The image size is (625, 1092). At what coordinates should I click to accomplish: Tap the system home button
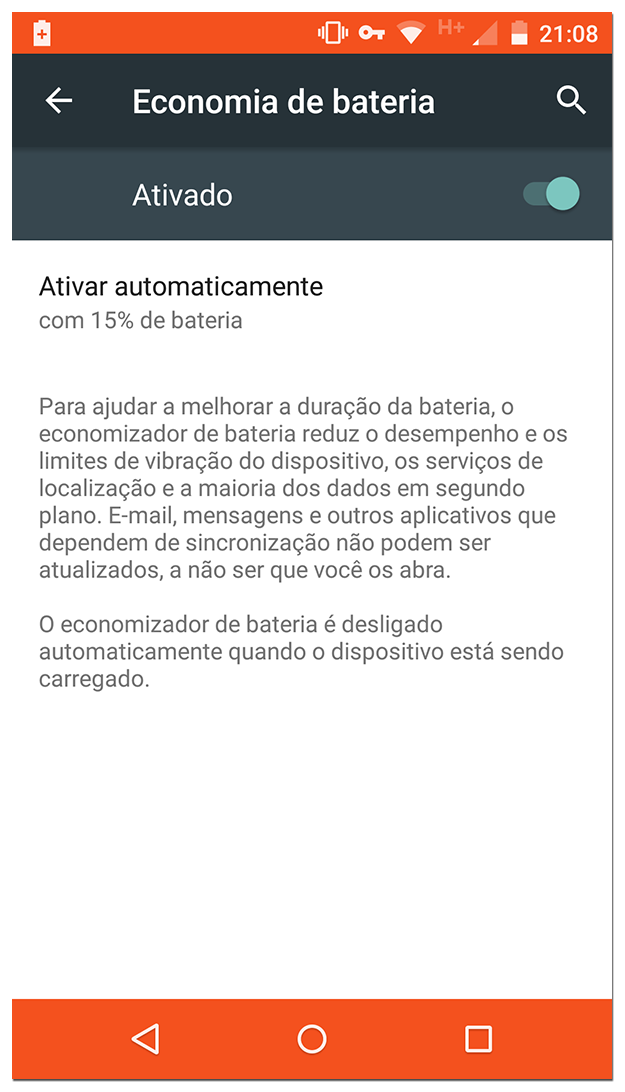(x=312, y=1039)
